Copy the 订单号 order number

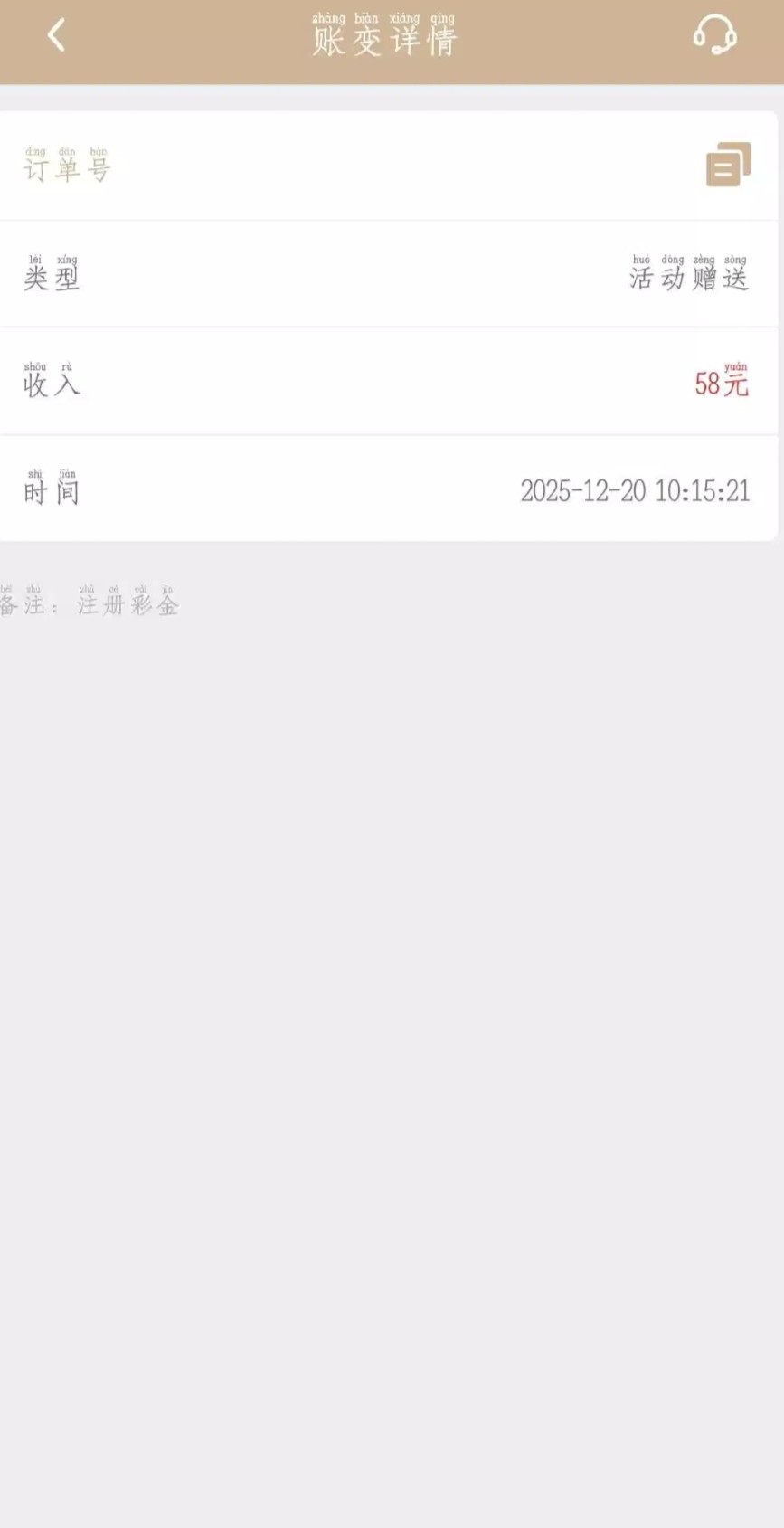pyautogui.click(x=728, y=165)
